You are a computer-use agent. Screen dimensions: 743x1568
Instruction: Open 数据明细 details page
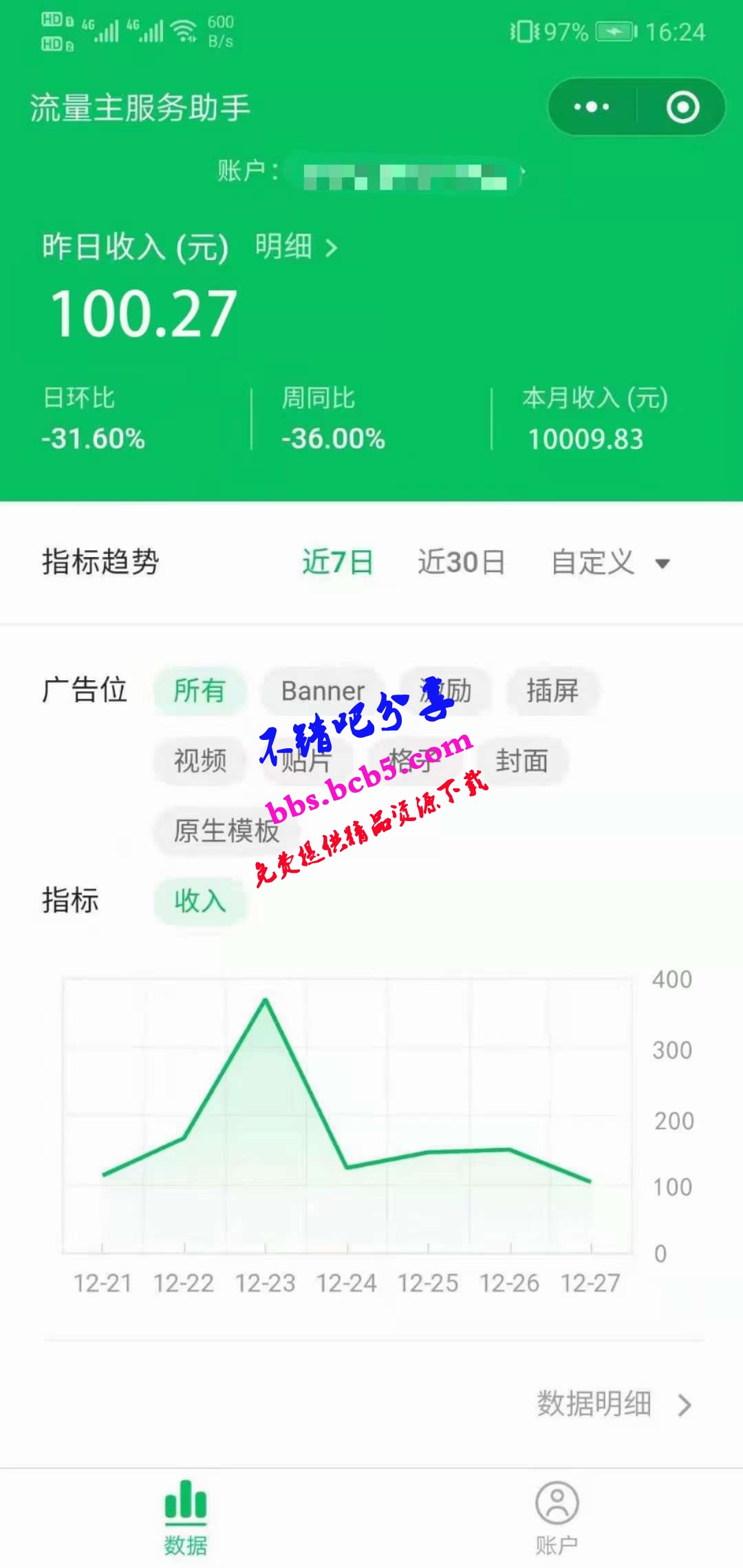point(612,1404)
